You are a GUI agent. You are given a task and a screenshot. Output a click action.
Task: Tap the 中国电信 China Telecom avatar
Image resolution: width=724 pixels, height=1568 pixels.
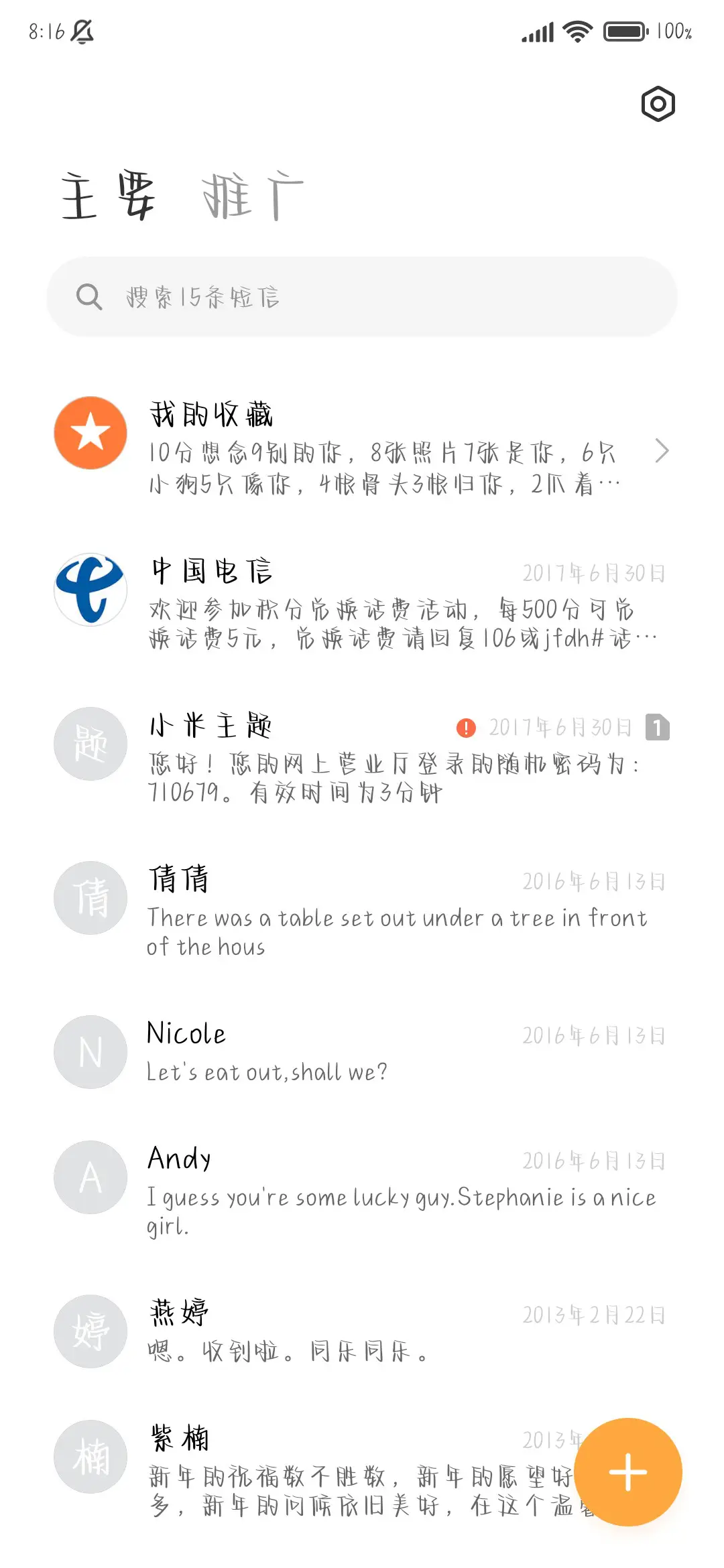[90, 588]
